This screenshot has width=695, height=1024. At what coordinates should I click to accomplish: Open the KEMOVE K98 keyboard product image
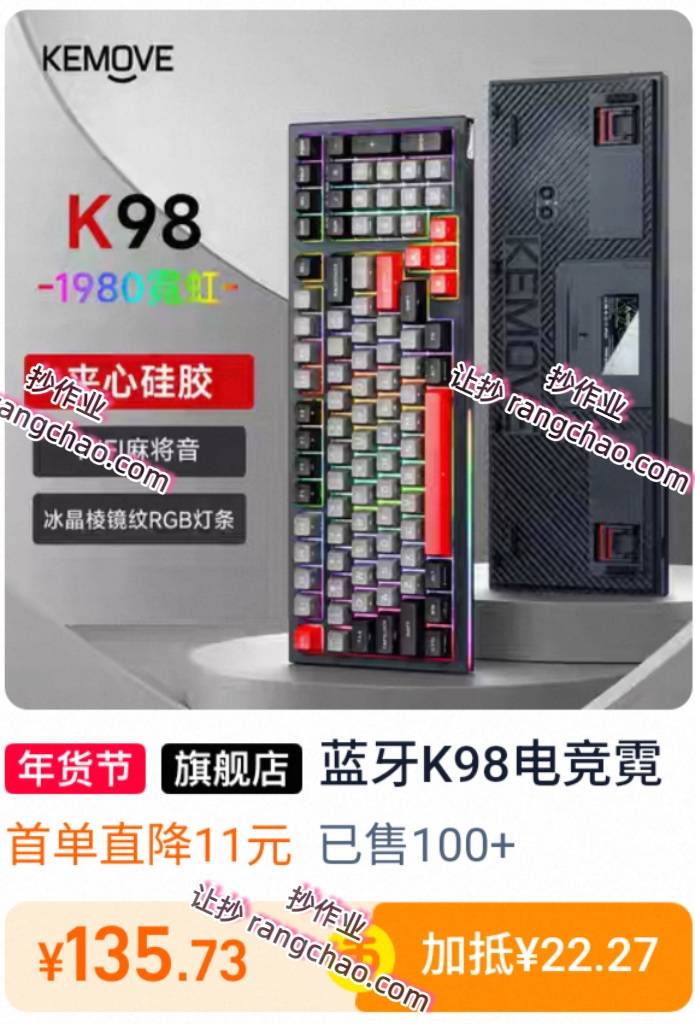[x=347, y=360]
